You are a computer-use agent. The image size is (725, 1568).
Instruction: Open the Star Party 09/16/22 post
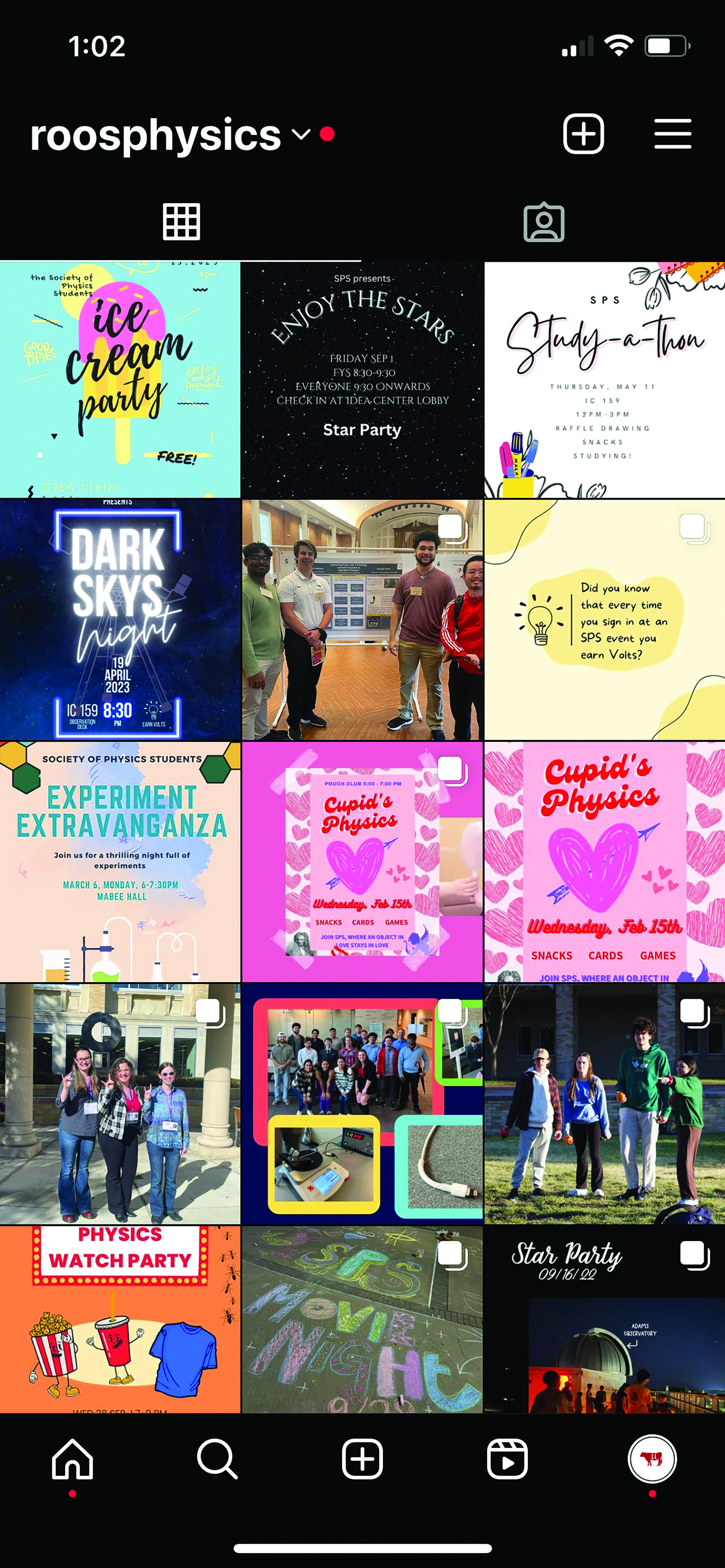605,1320
